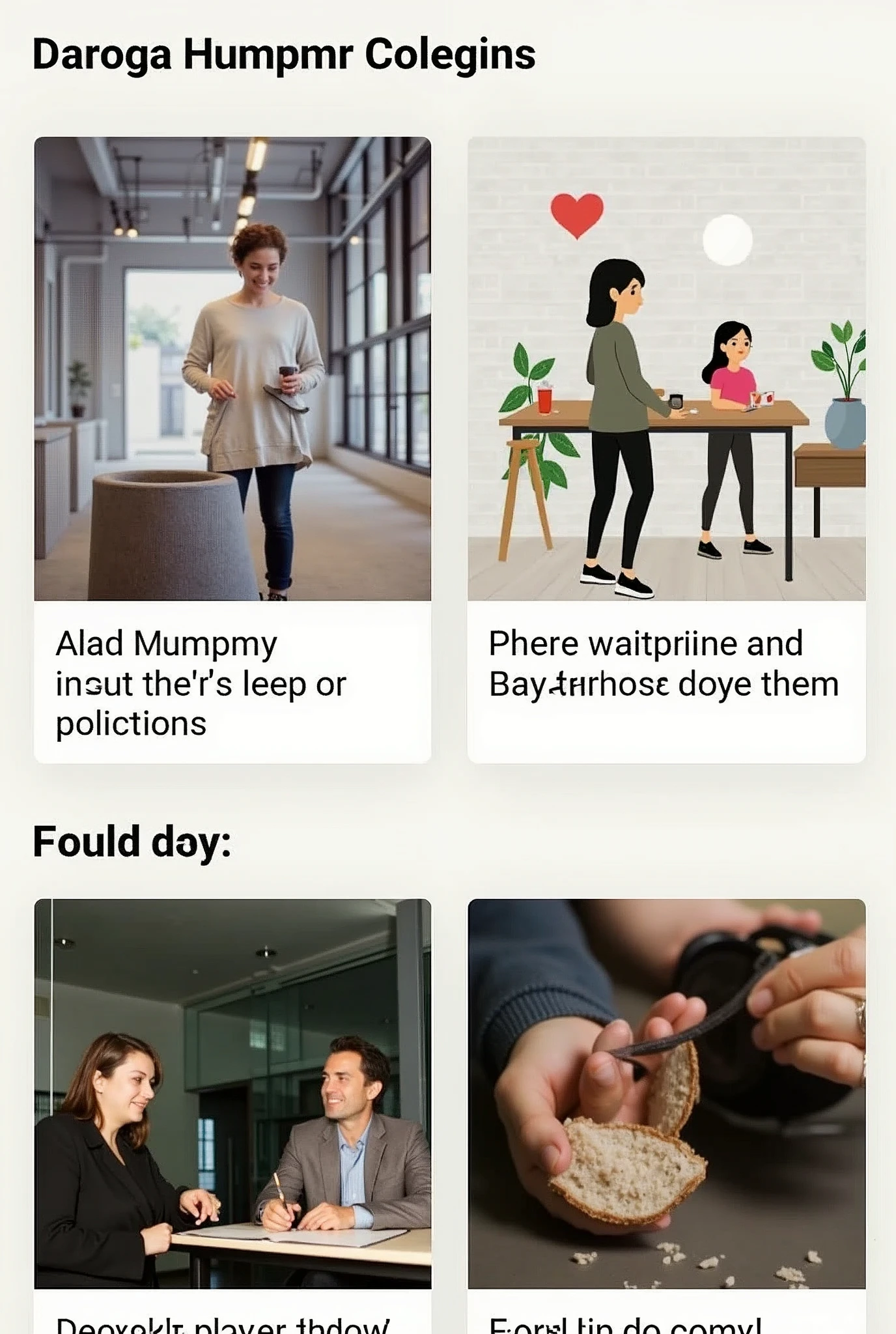Open the Phere waitpriine card
The height and width of the screenshot is (1334, 896).
point(666,449)
